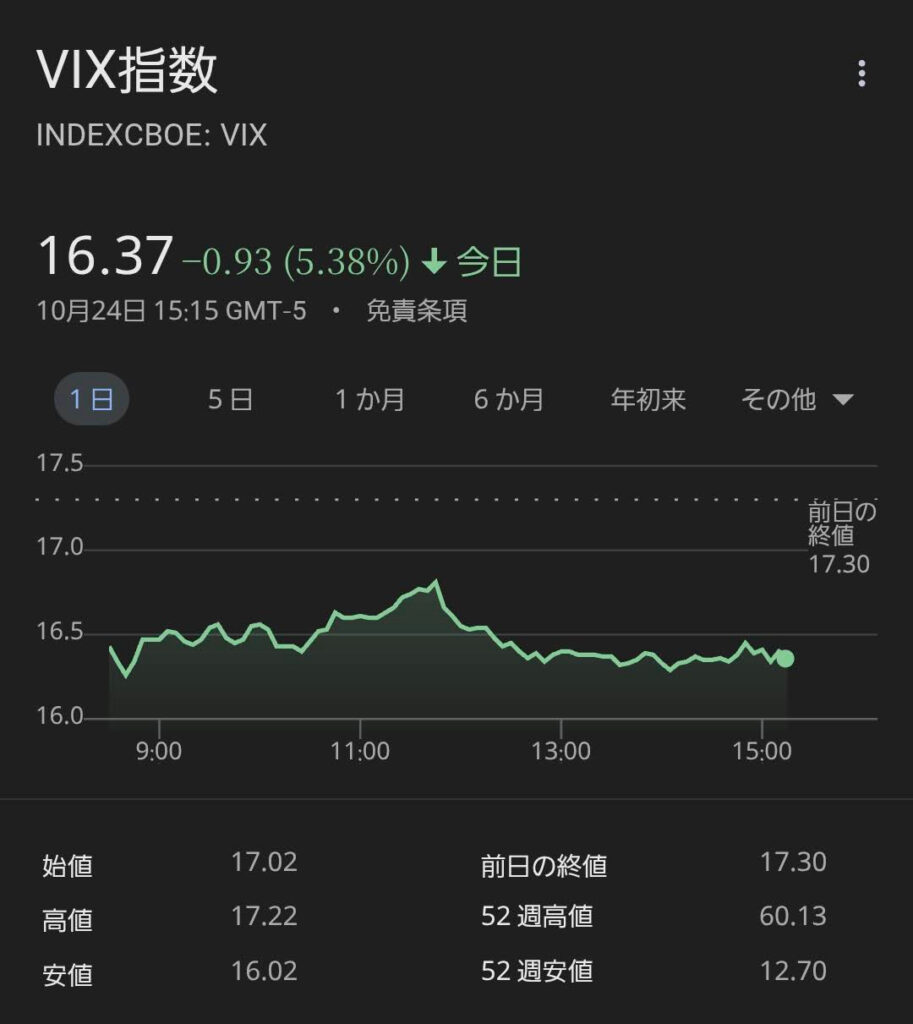Open the 免責条項 disclaimer link
This screenshot has height=1024, width=913.
coord(417,311)
